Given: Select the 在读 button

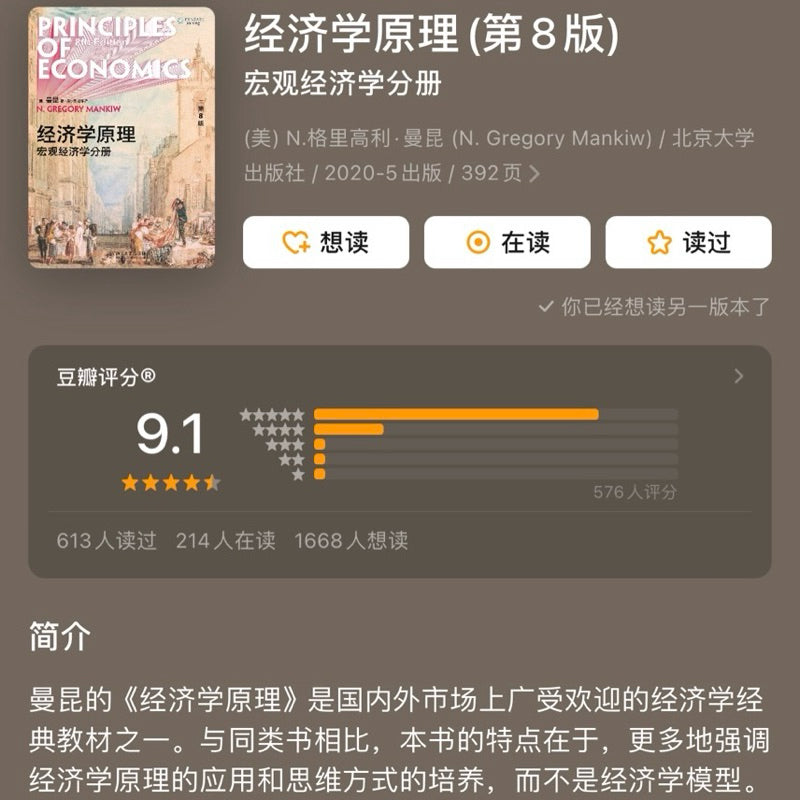Looking at the screenshot, I should pos(507,242).
